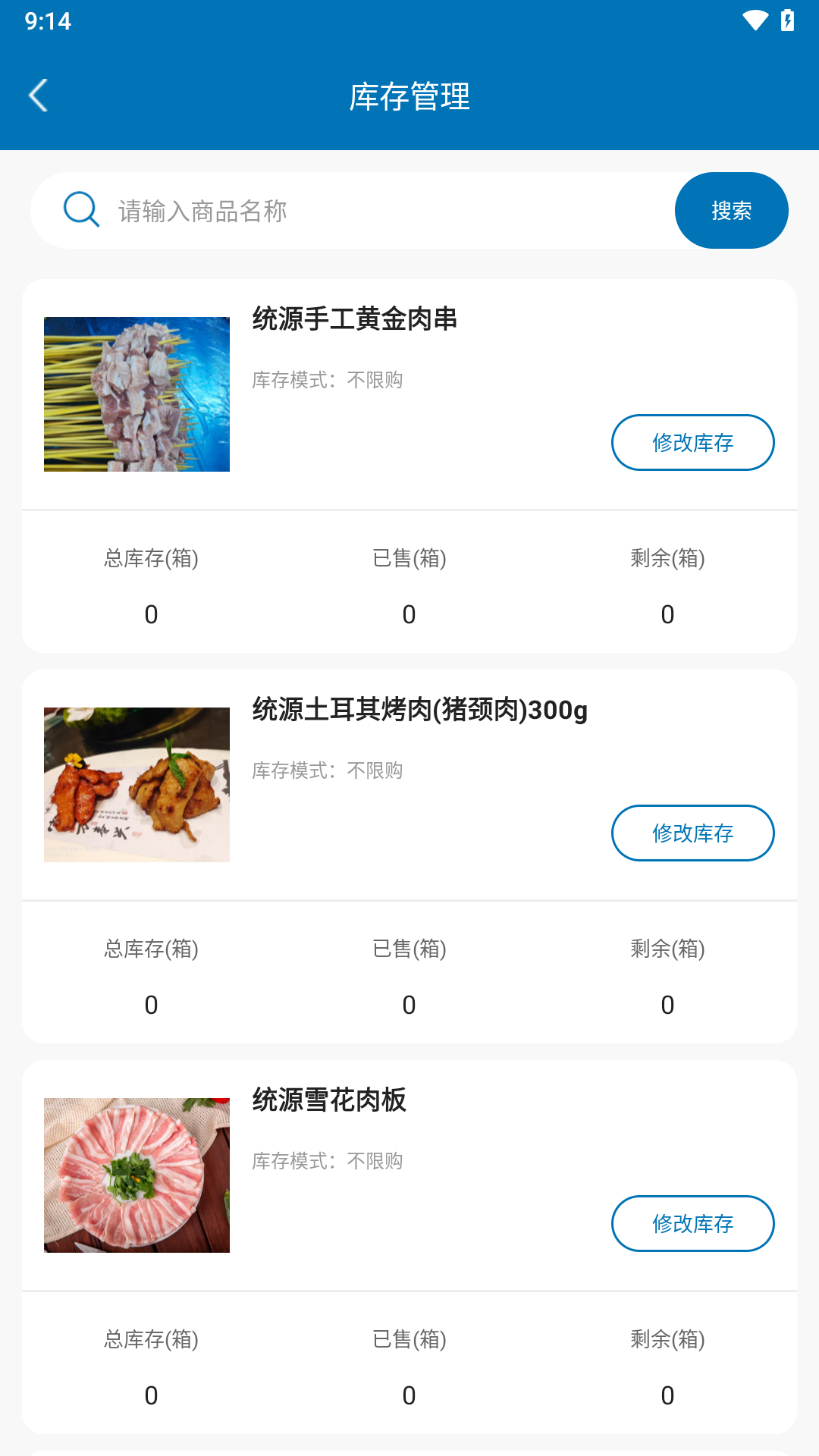Open the 统源土耳其烤肉 product image

click(x=136, y=783)
